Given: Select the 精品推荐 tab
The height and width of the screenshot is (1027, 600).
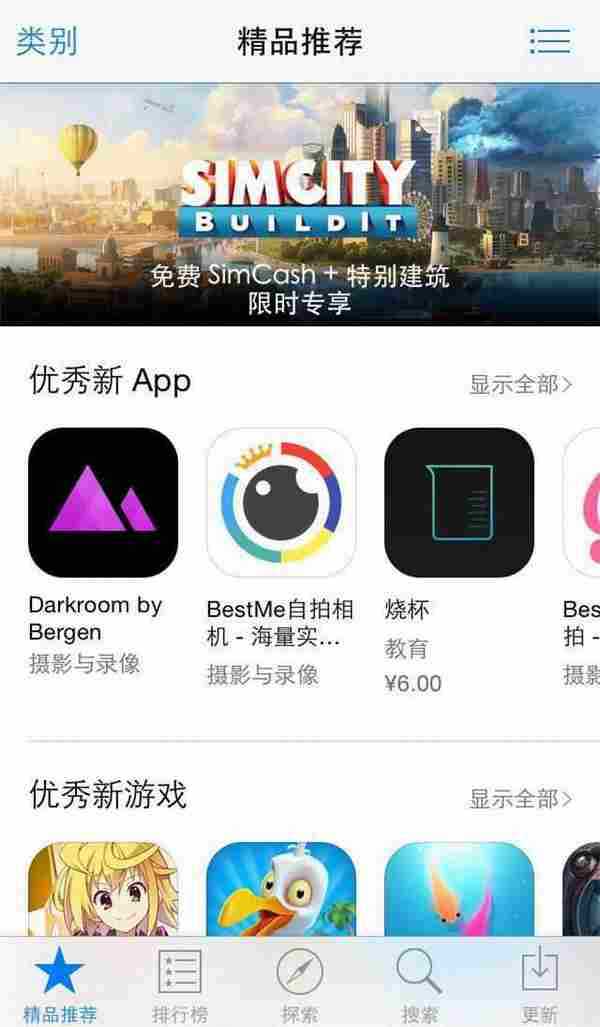Looking at the screenshot, I should click(61, 984).
